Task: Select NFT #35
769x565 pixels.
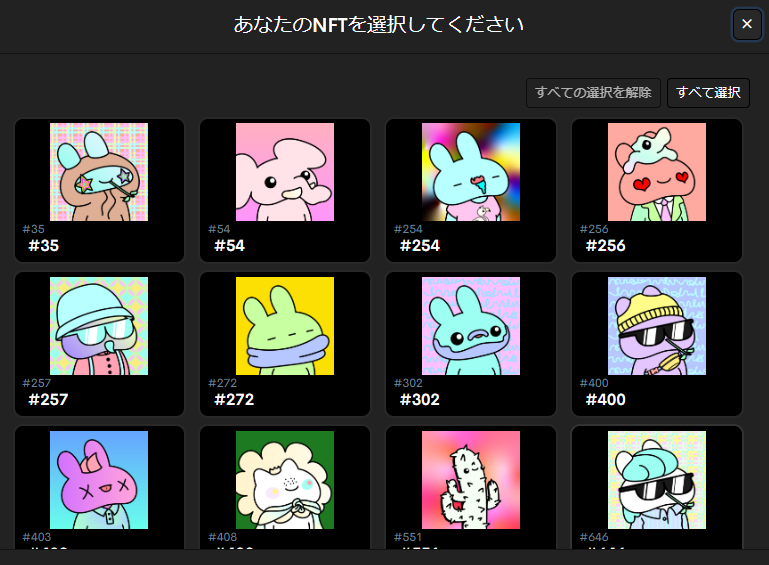Action: 99,172
